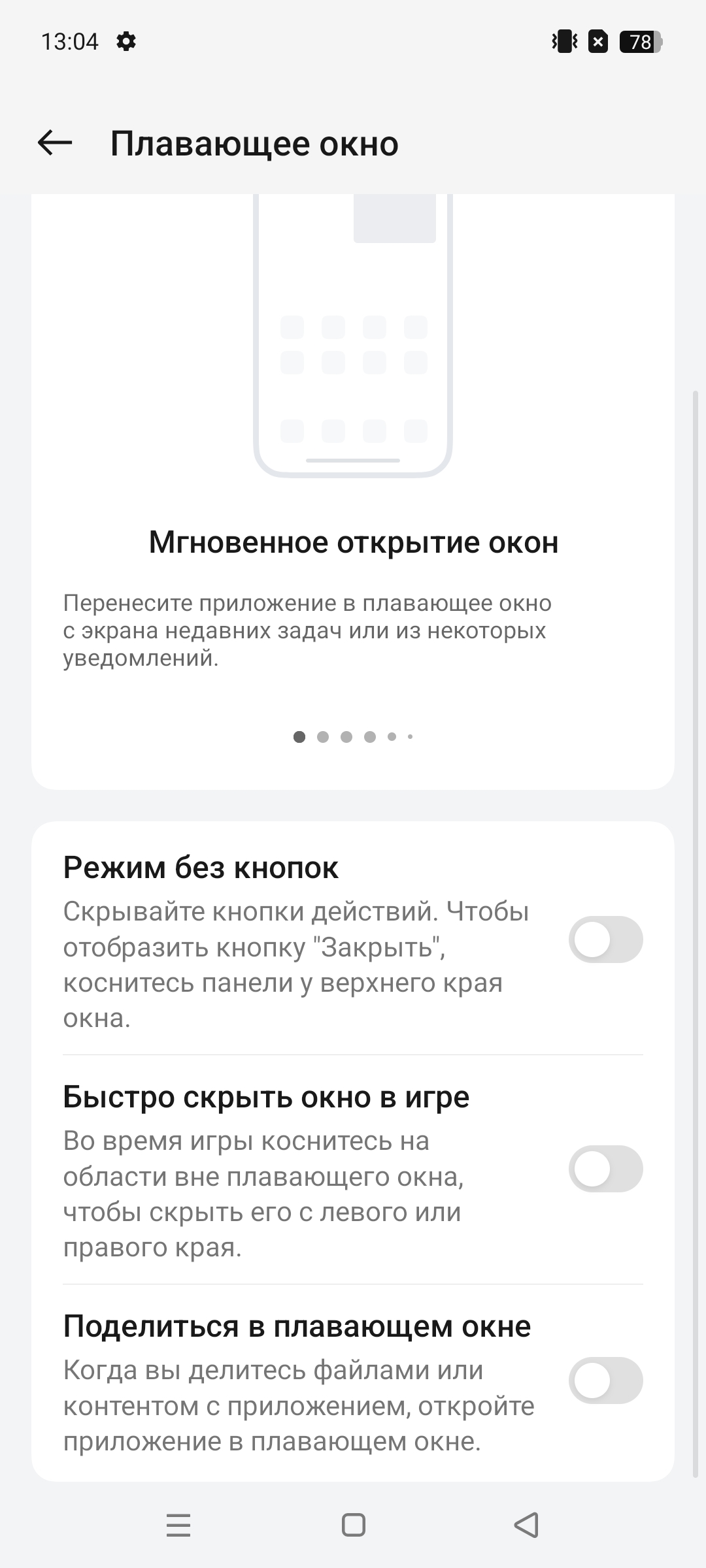This screenshot has height=1568, width=706.
Task: Toggle Поделиться в плавающем окне on
Action: click(605, 1380)
